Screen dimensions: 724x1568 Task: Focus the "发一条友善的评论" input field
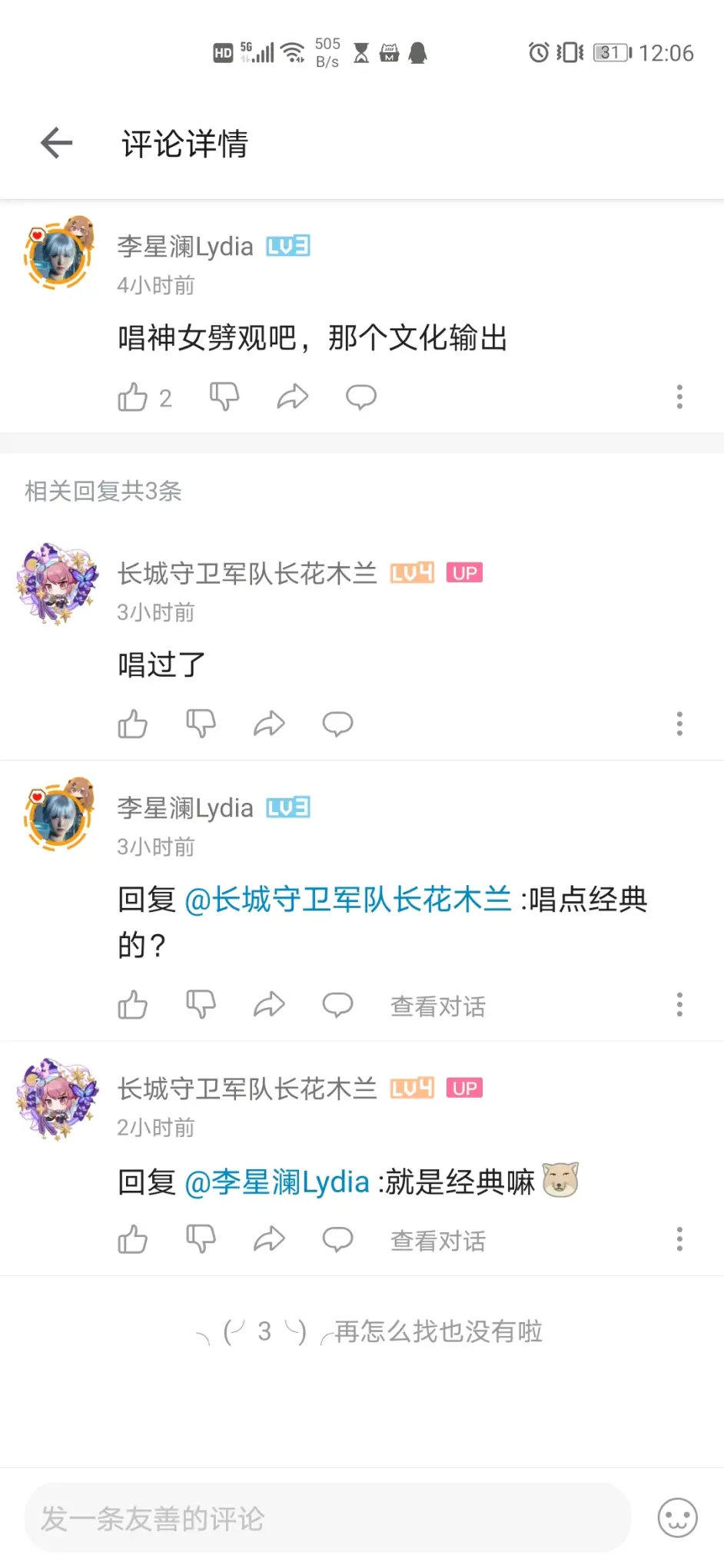pos(327,1518)
